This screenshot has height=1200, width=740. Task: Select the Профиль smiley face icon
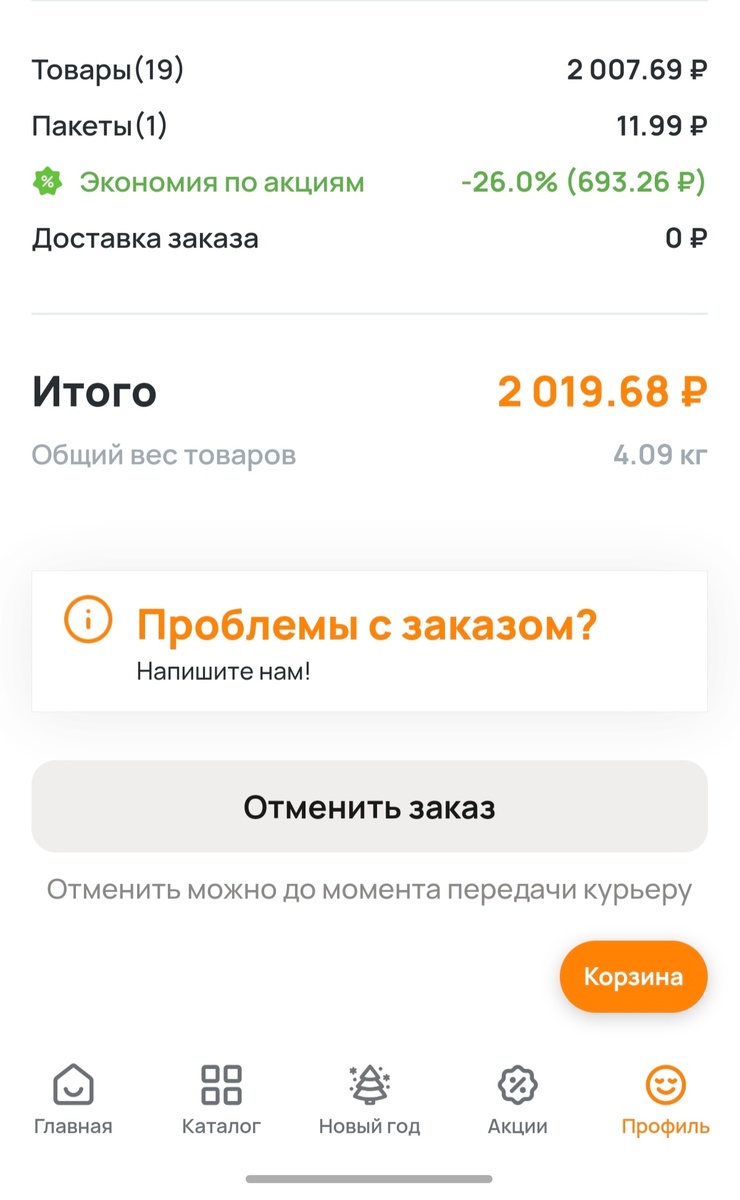[665, 1083]
